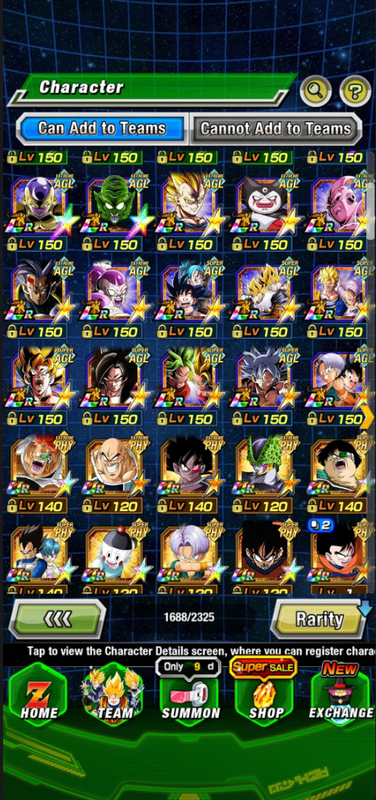Open the question mark help icon

[355, 91]
